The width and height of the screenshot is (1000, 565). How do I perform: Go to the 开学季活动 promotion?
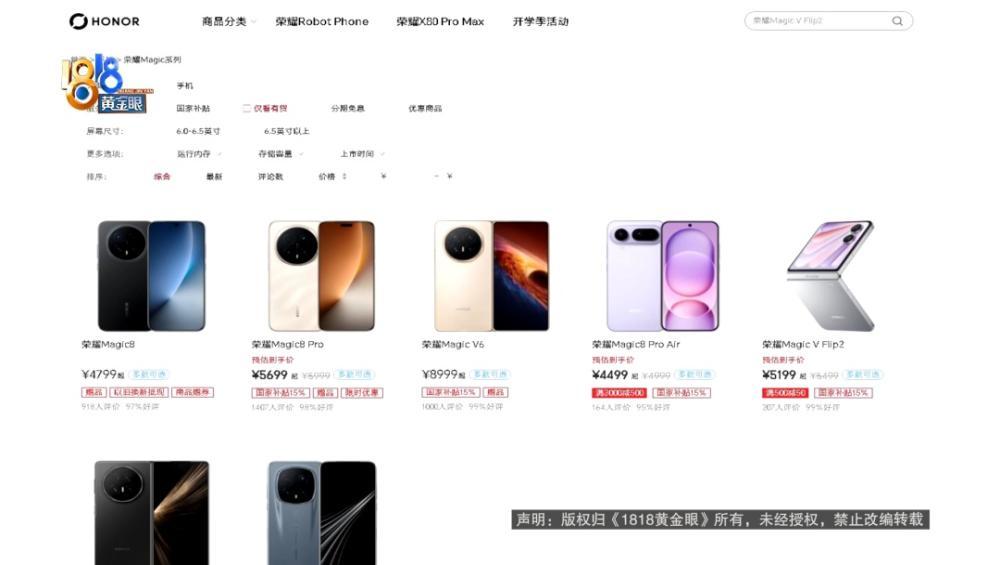(x=541, y=22)
